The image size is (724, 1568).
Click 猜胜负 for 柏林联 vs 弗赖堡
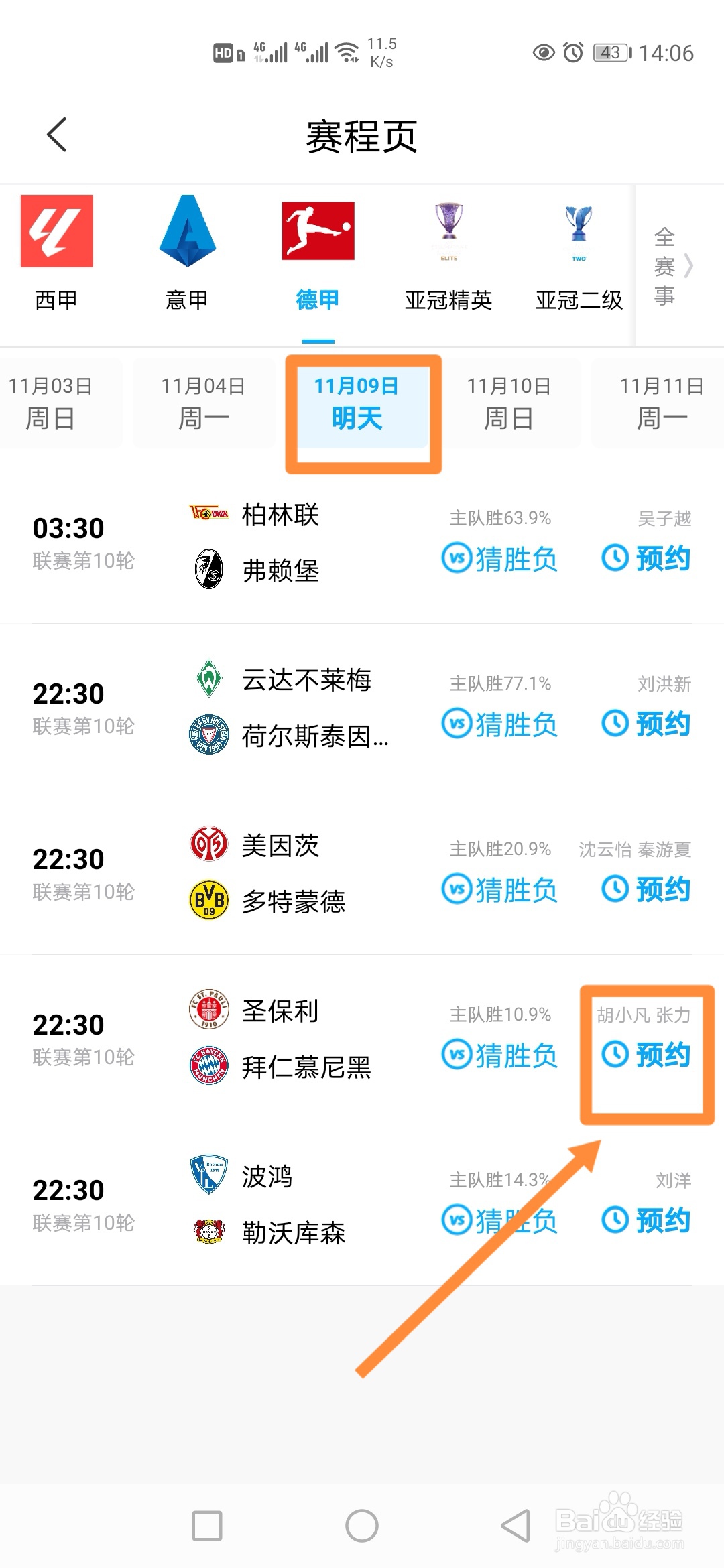click(500, 559)
